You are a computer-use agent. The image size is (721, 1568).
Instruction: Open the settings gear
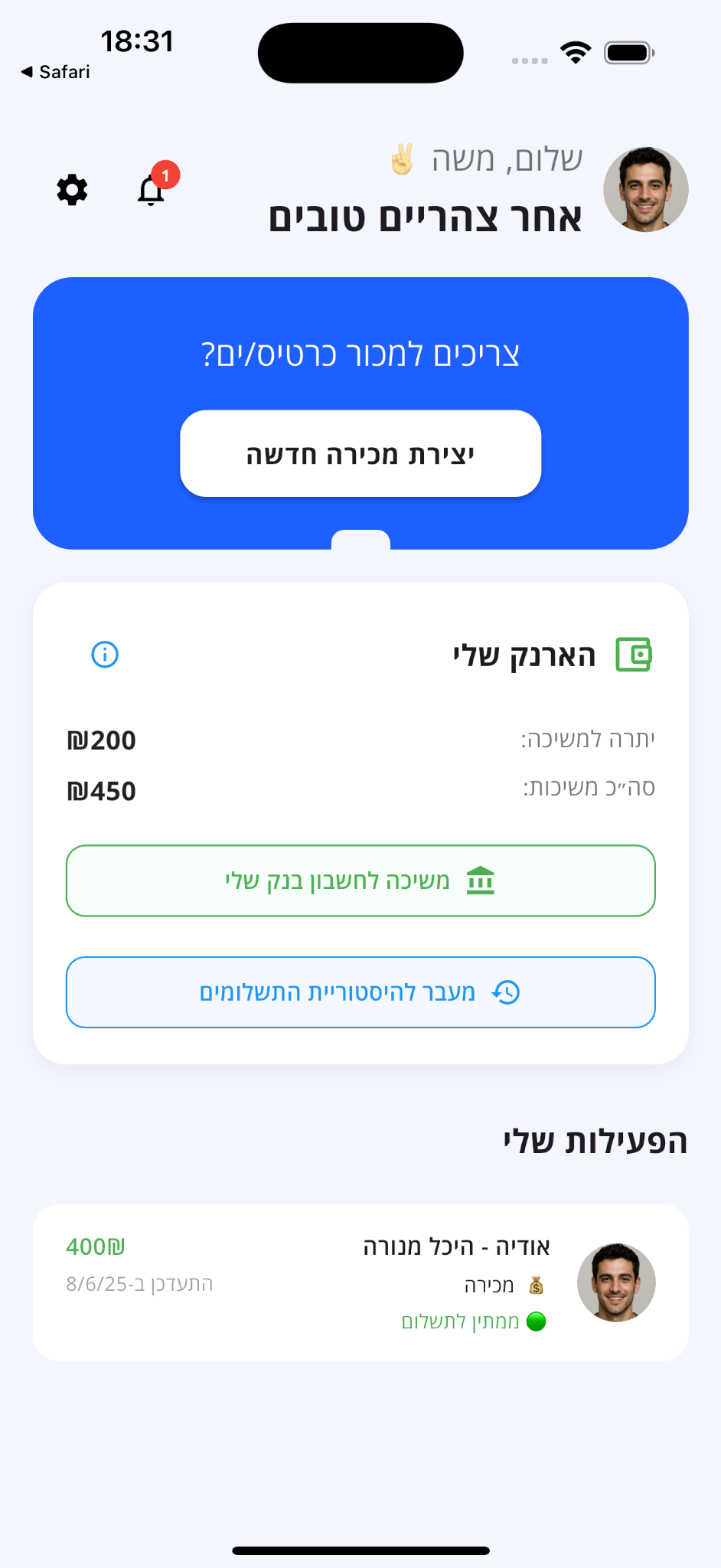[x=72, y=190]
